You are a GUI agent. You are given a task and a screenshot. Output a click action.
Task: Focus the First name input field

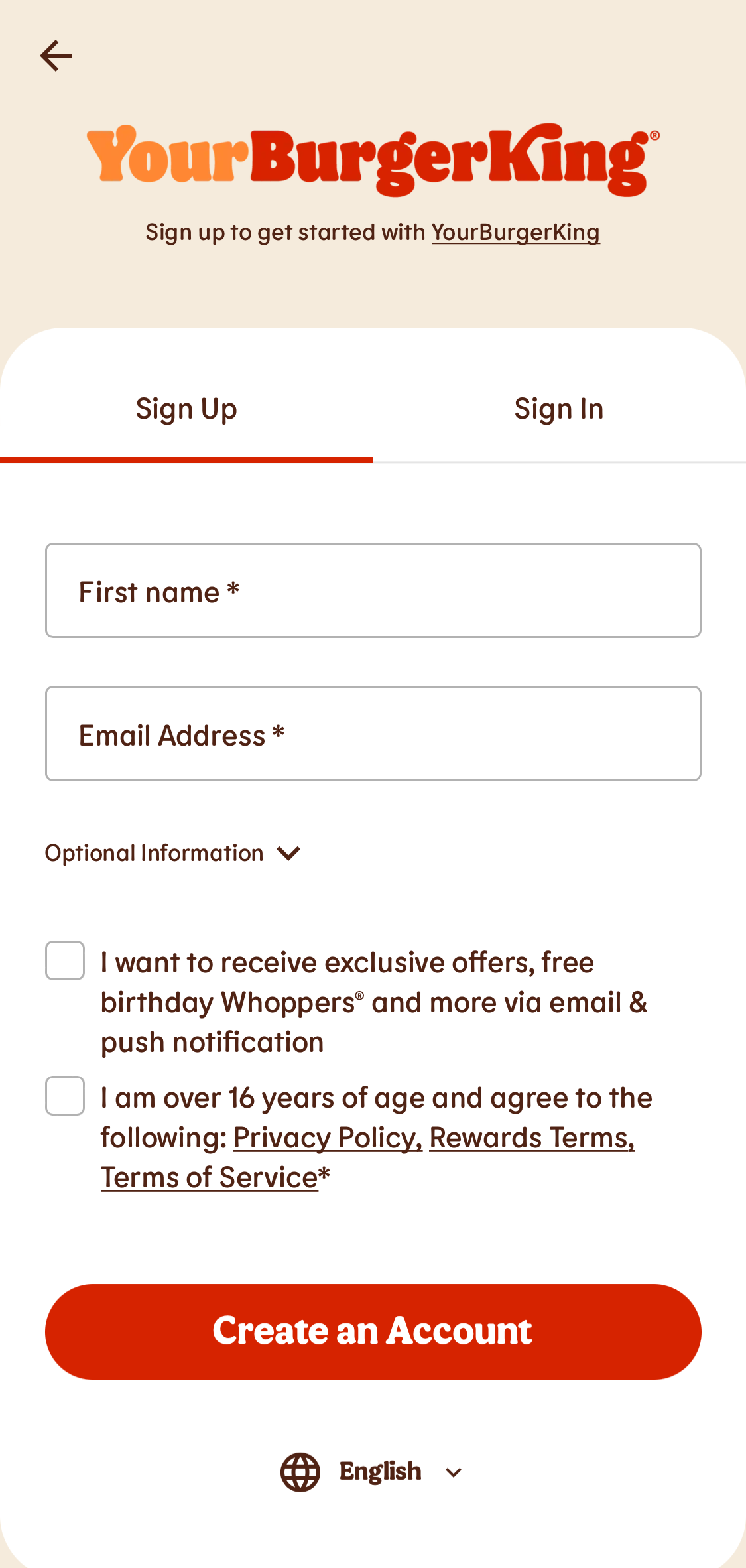point(373,590)
